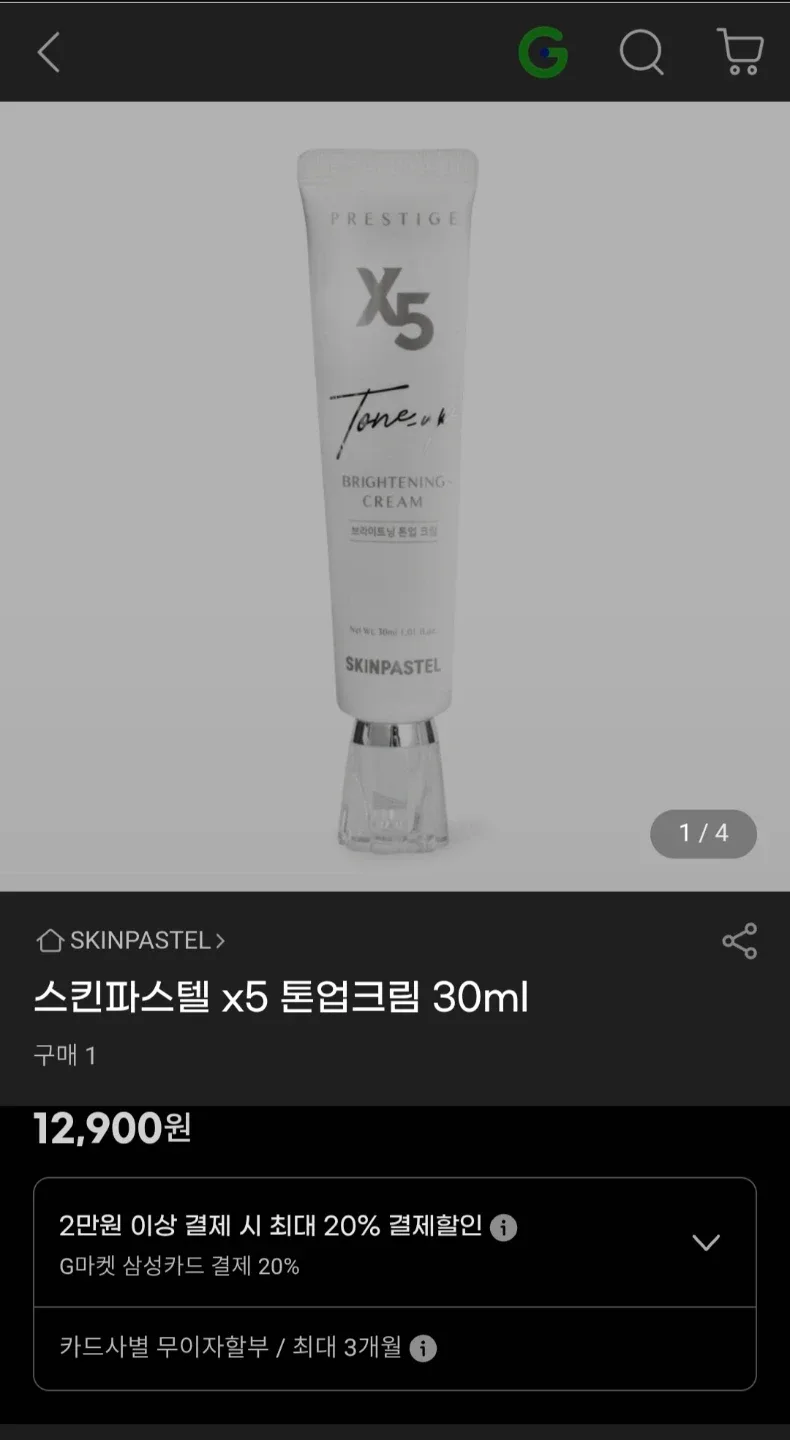
Task: Show info about 카드사별 무이자할부
Action: click(423, 1349)
